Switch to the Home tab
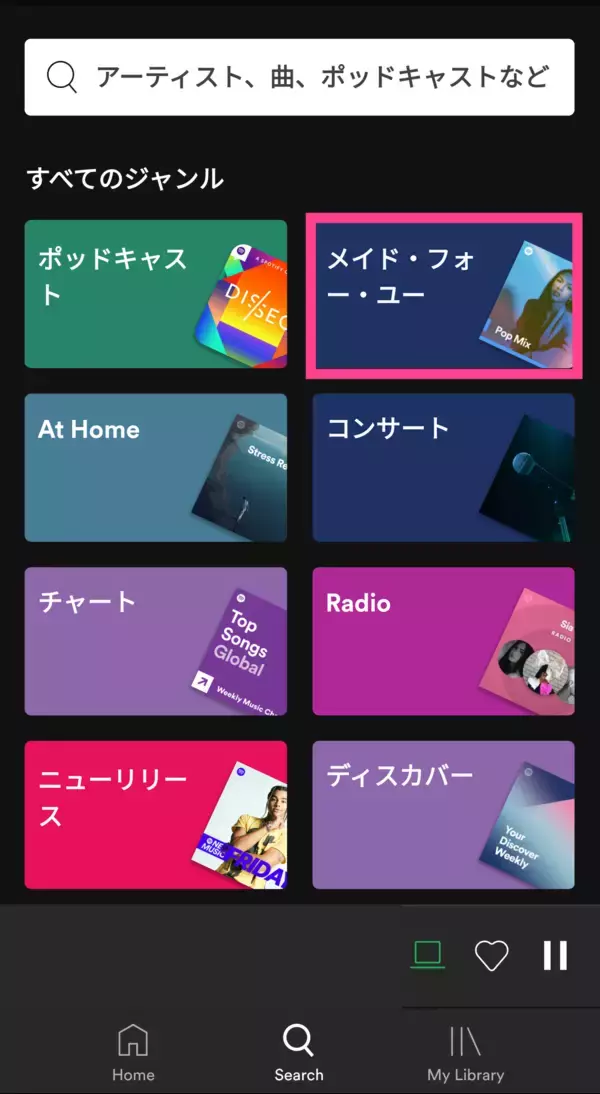Viewport: 600px width, 1094px height. click(x=133, y=1053)
